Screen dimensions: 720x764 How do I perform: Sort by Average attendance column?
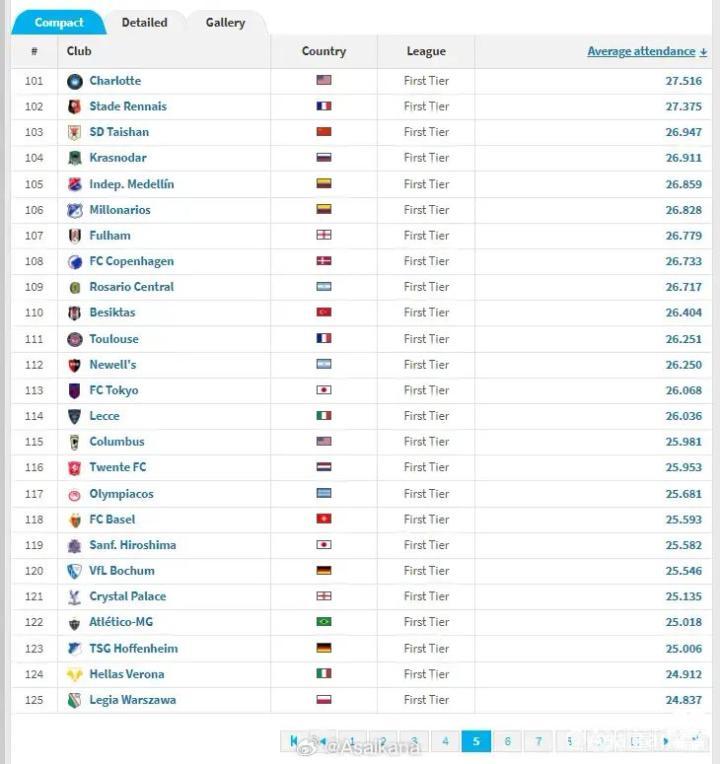(x=646, y=51)
